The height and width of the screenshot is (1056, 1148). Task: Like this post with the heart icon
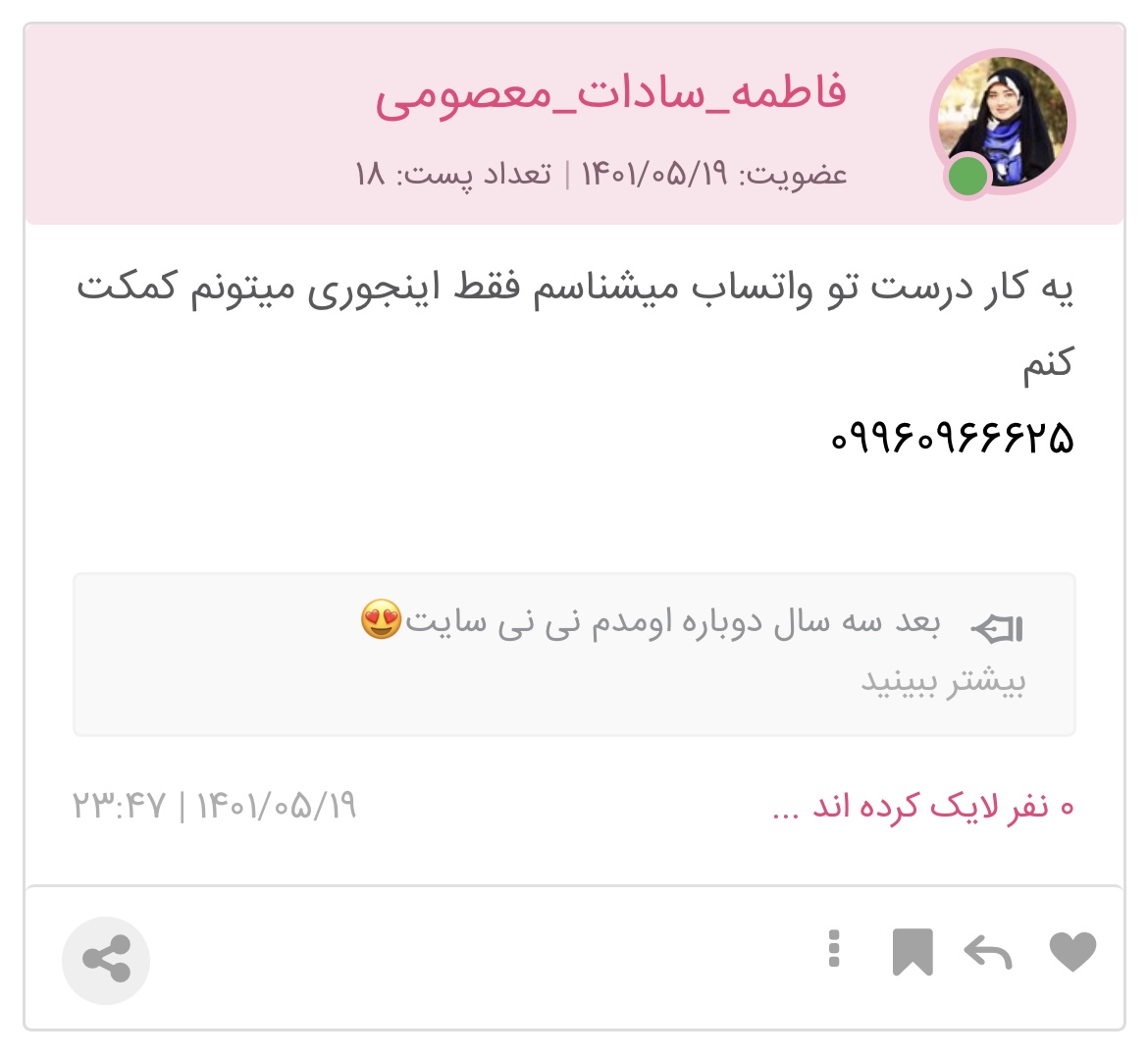coord(1072,952)
